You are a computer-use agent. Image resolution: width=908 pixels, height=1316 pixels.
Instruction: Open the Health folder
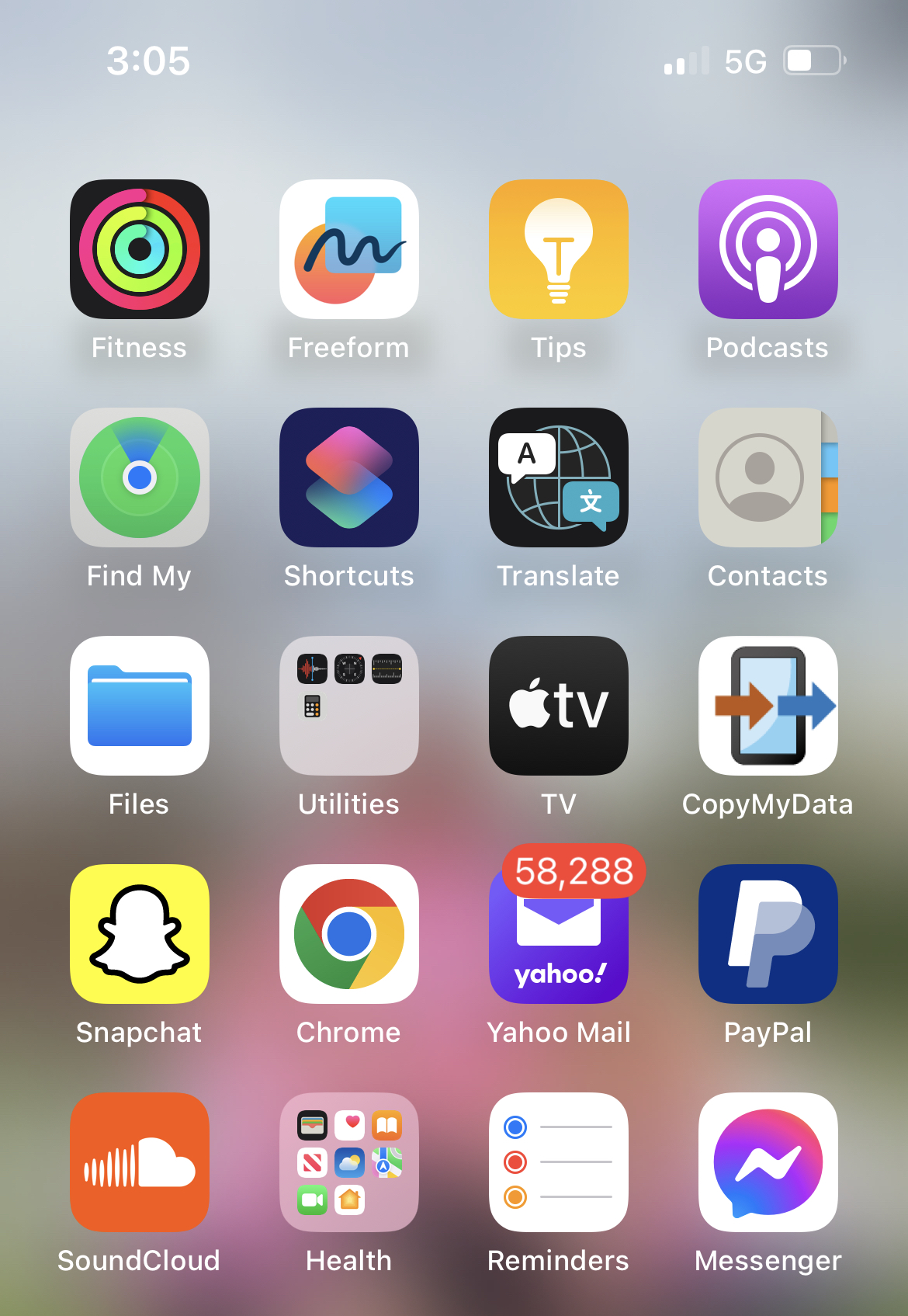pos(349,1162)
